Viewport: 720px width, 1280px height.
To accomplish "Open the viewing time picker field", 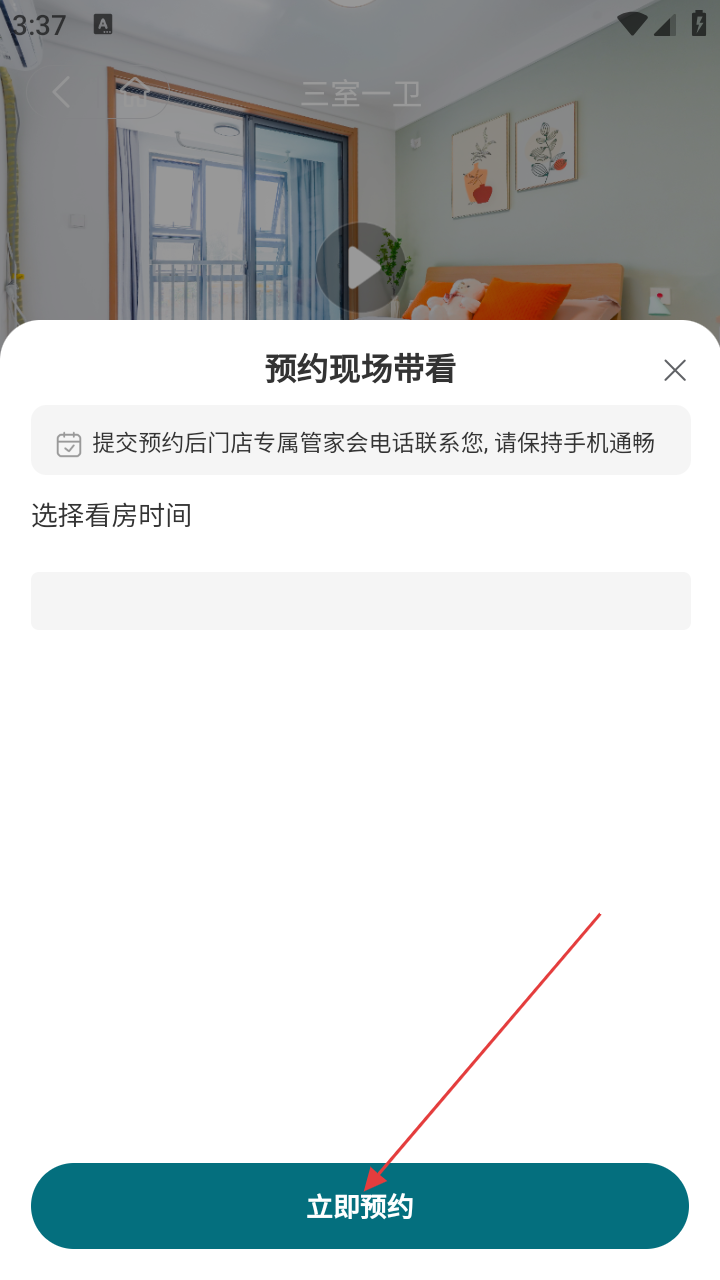I will [x=360, y=601].
